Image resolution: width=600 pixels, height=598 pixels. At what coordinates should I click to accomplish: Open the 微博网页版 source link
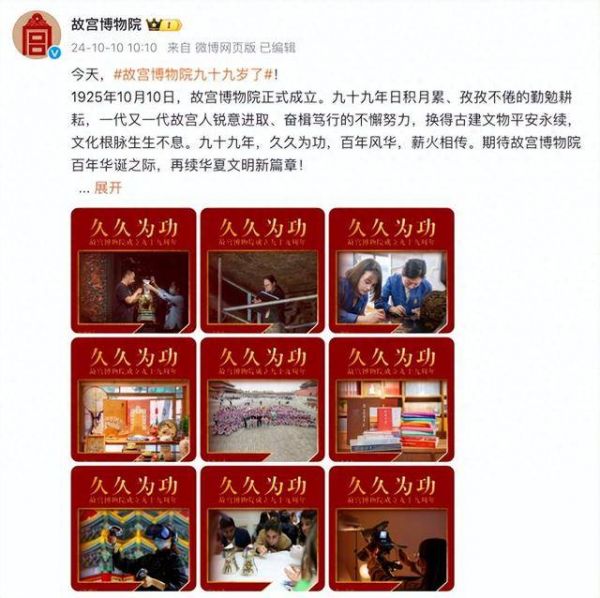[231, 46]
